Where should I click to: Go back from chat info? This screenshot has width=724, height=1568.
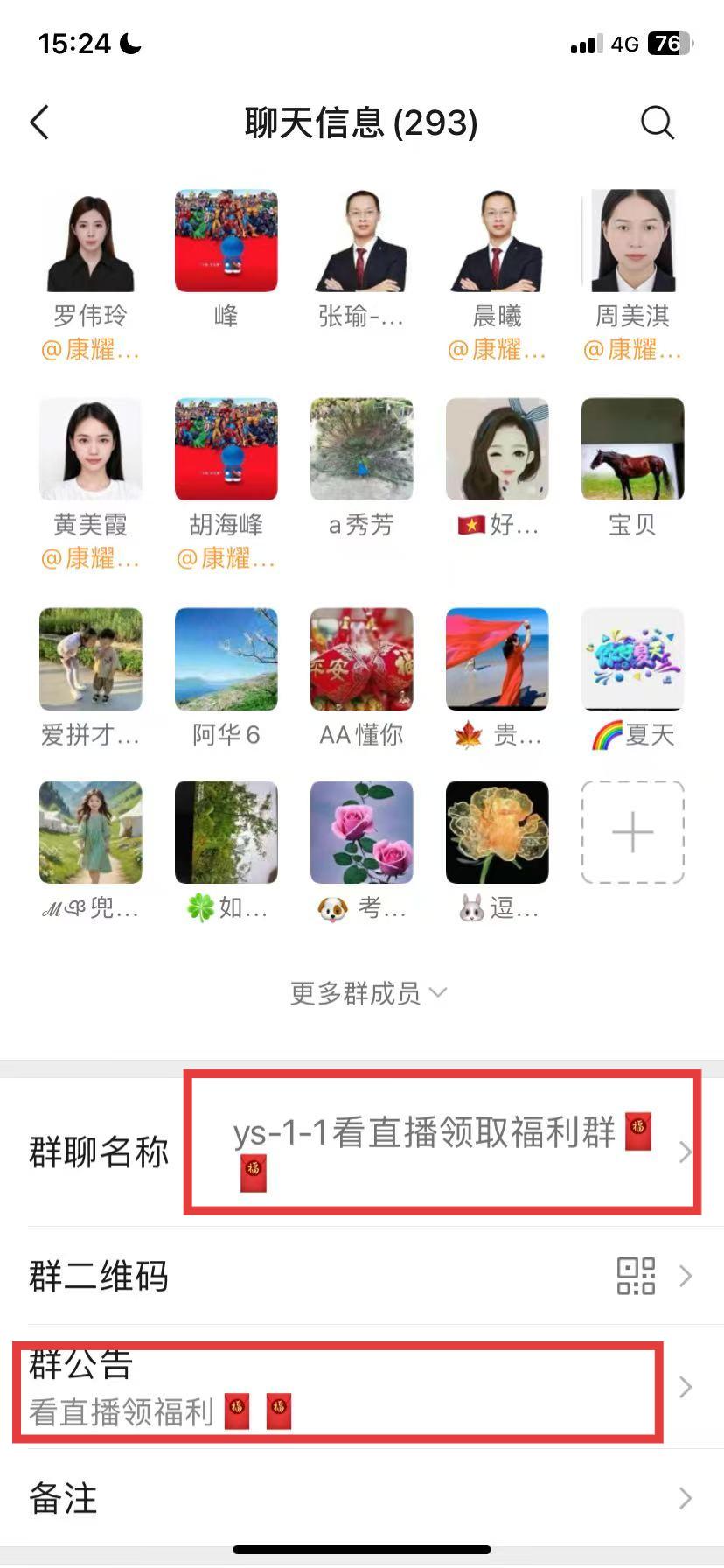40,122
